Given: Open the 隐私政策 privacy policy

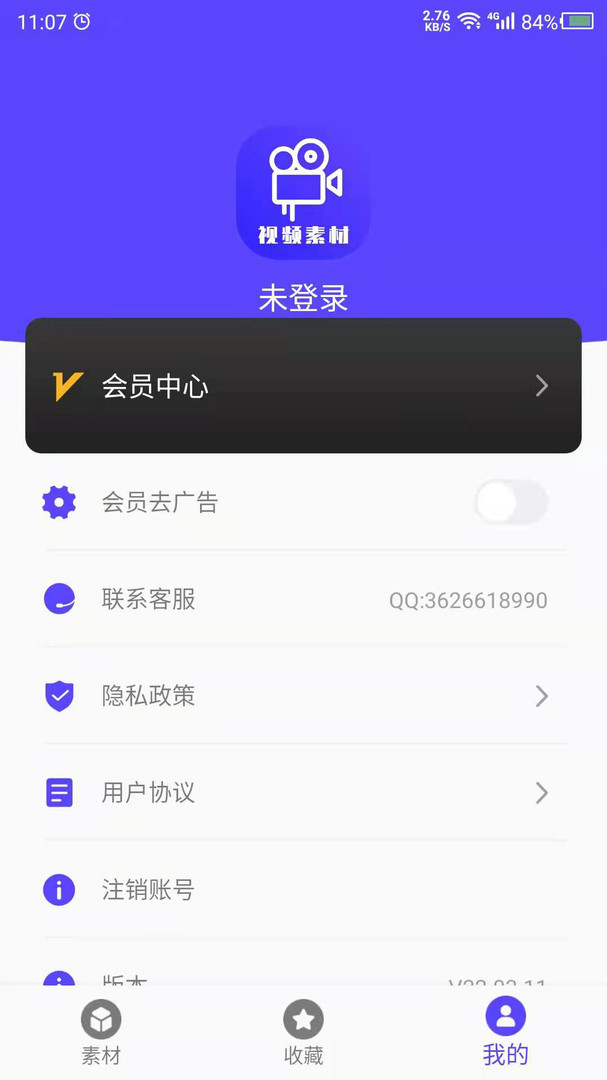Looking at the screenshot, I should 303,696.
